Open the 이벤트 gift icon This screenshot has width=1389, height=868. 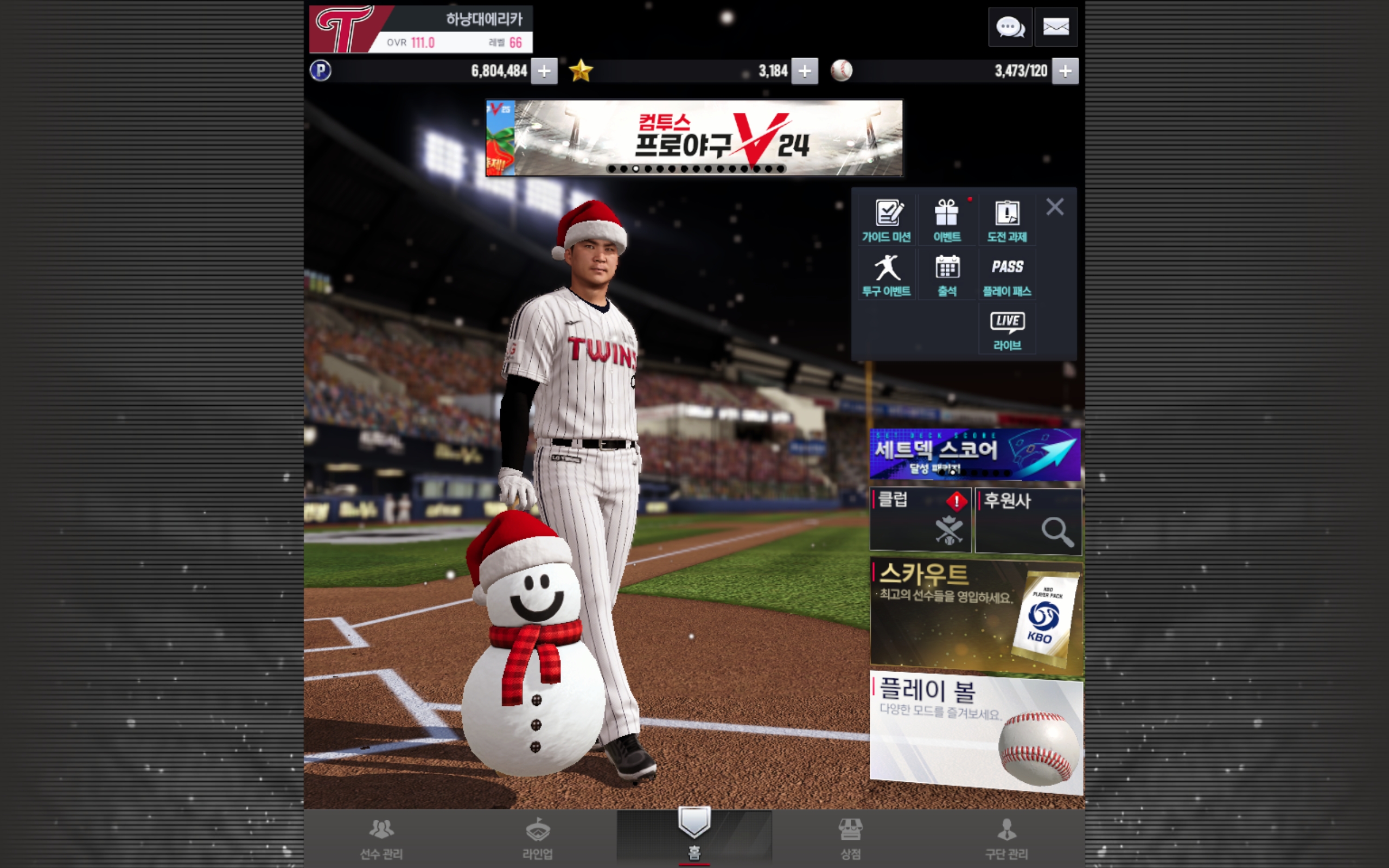946,220
